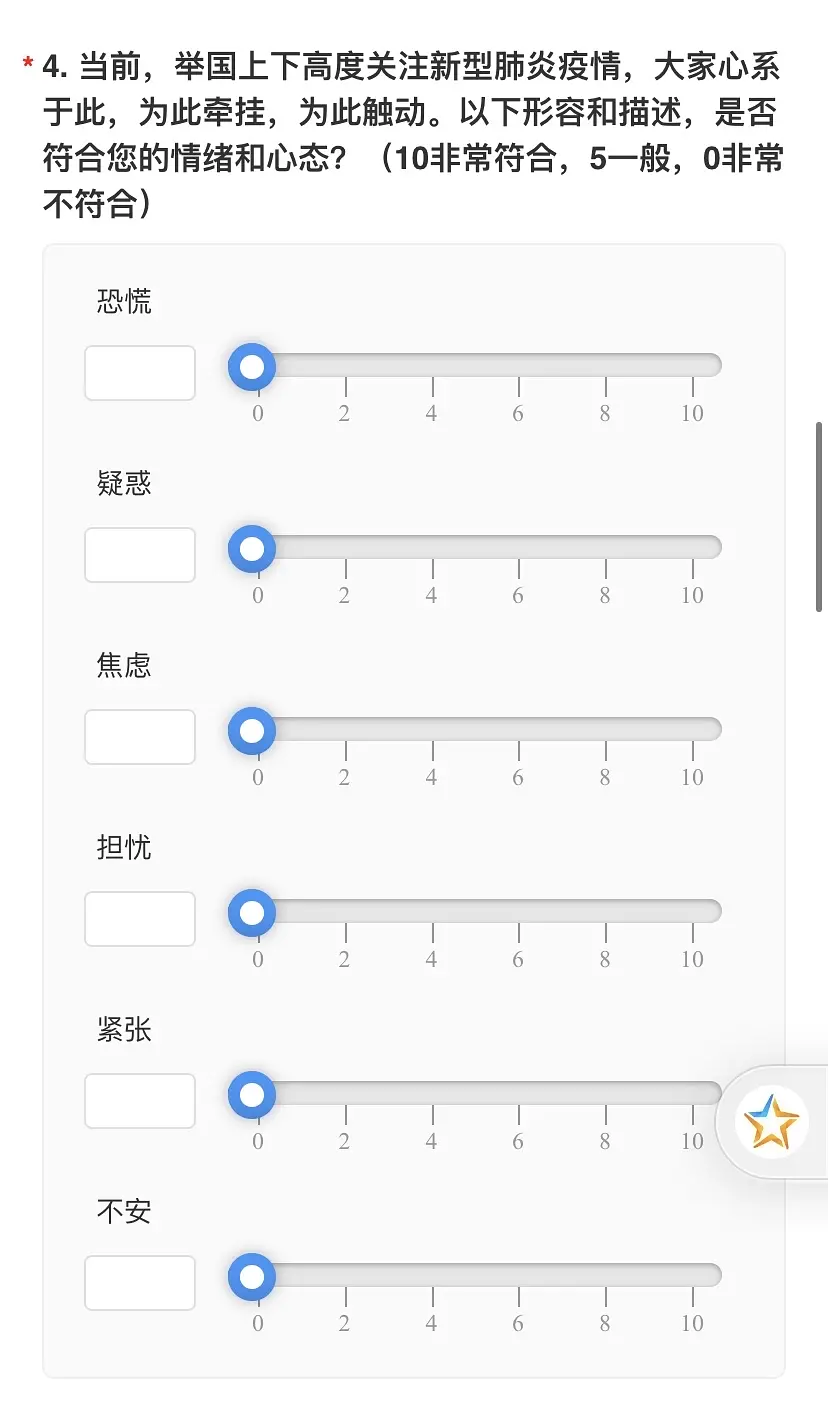828x1427 pixels.
Task: Tap the 不安 value input box
Action: pyautogui.click(x=140, y=1283)
